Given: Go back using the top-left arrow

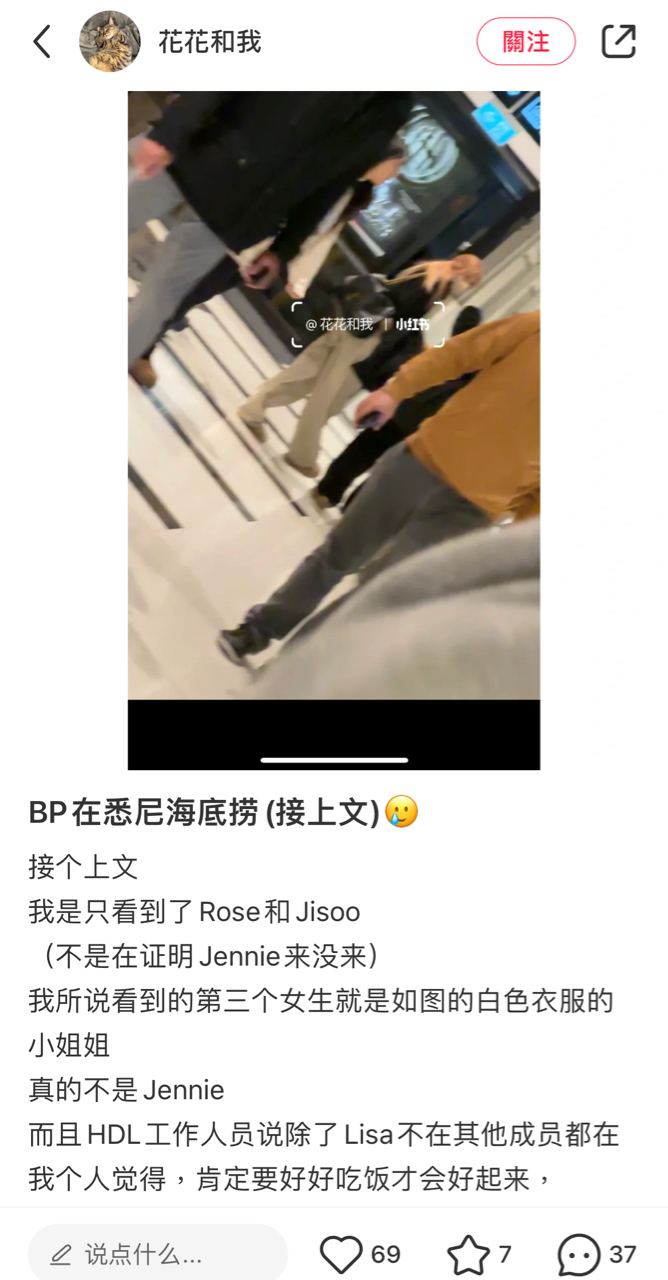Looking at the screenshot, I should pos(41,42).
